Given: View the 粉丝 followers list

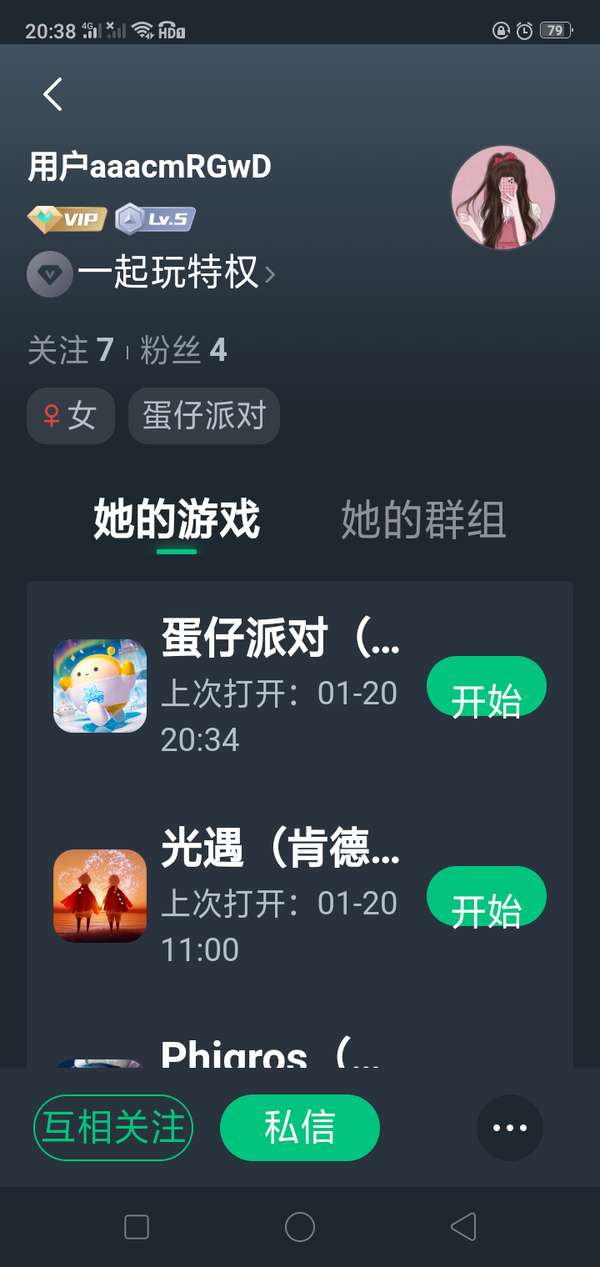Looking at the screenshot, I should click(184, 350).
